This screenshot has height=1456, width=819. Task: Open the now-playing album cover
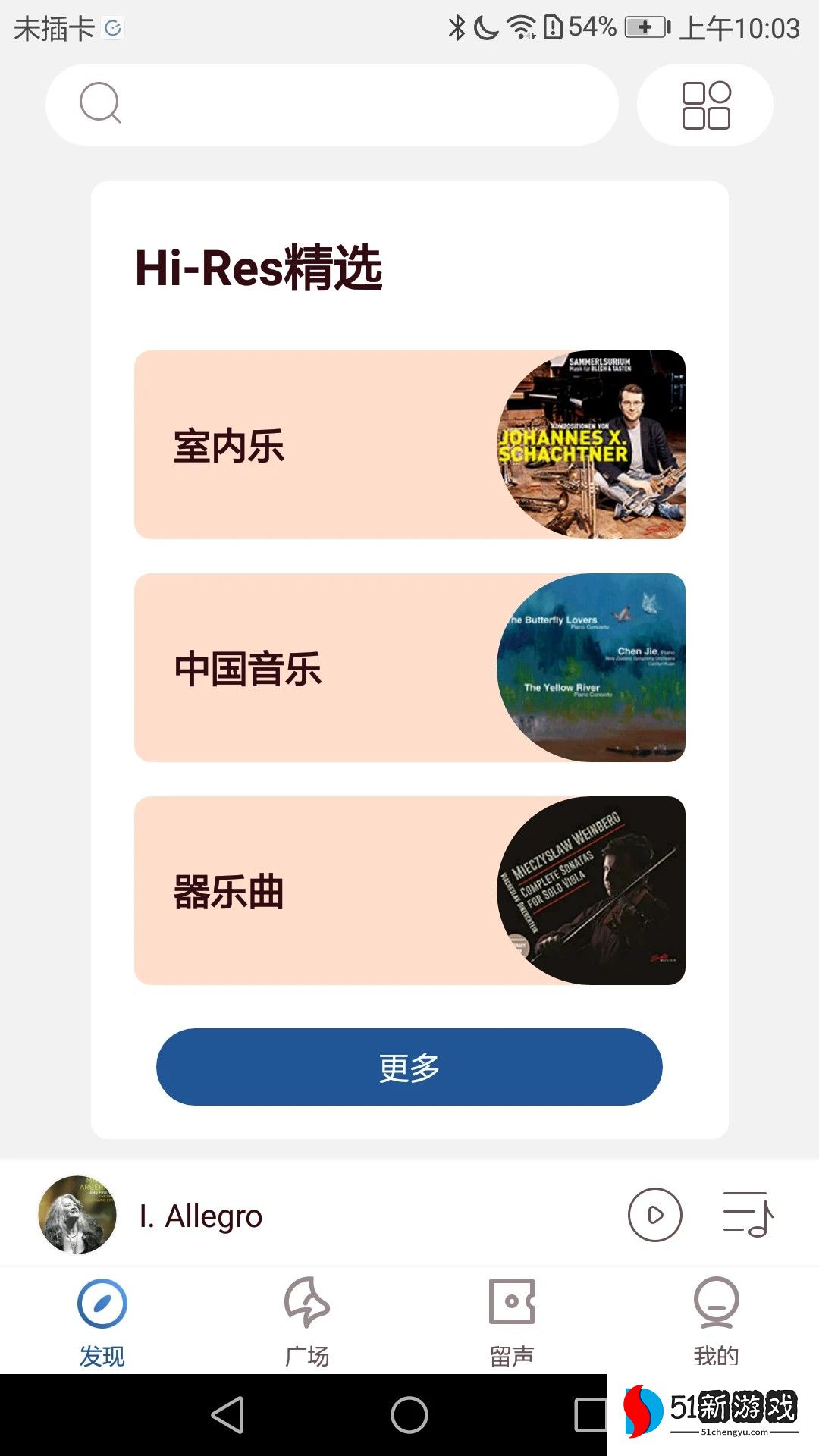(x=77, y=1215)
